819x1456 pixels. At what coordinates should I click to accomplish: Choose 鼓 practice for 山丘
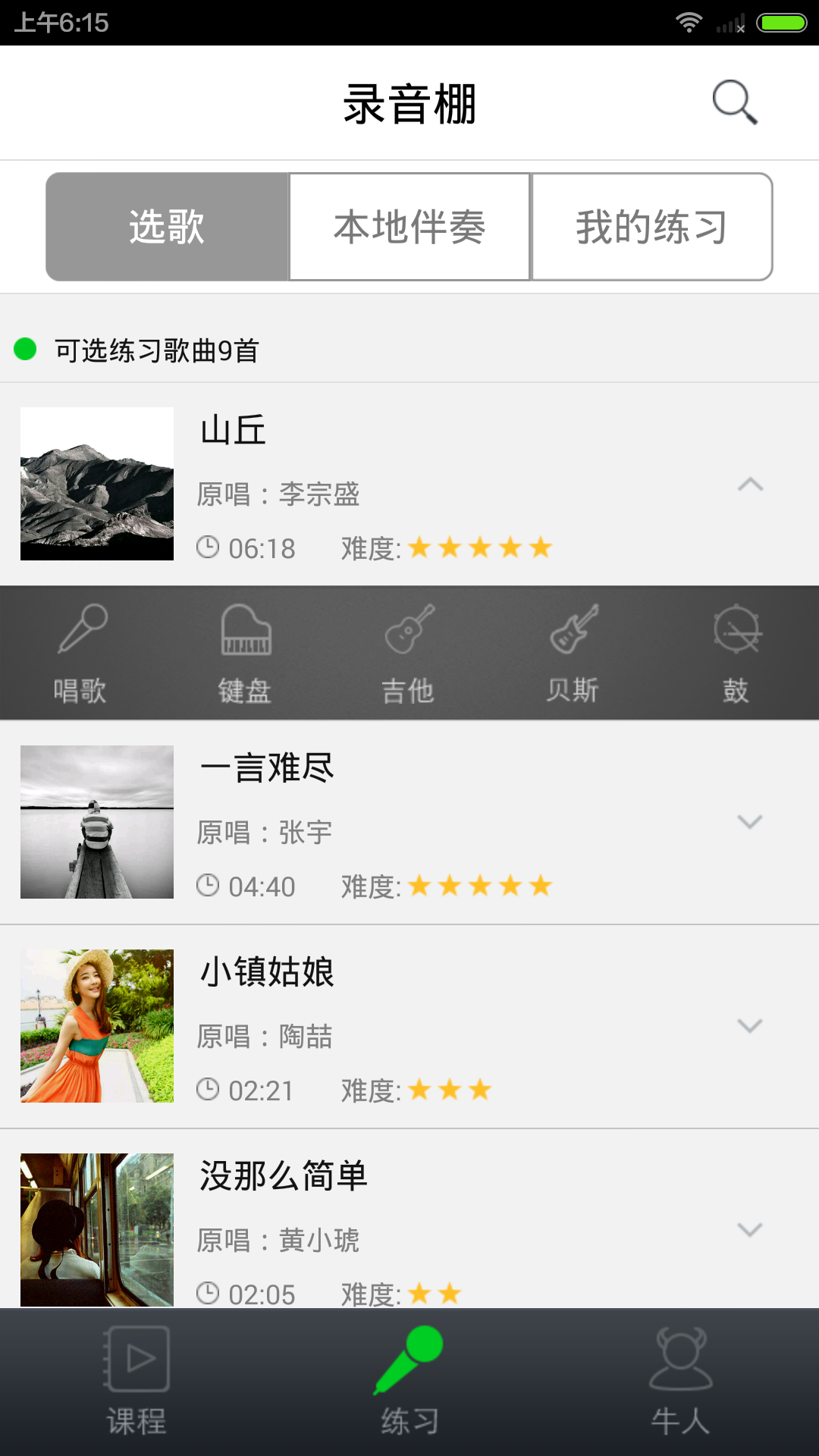pyautogui.click(x=736, y=653)
